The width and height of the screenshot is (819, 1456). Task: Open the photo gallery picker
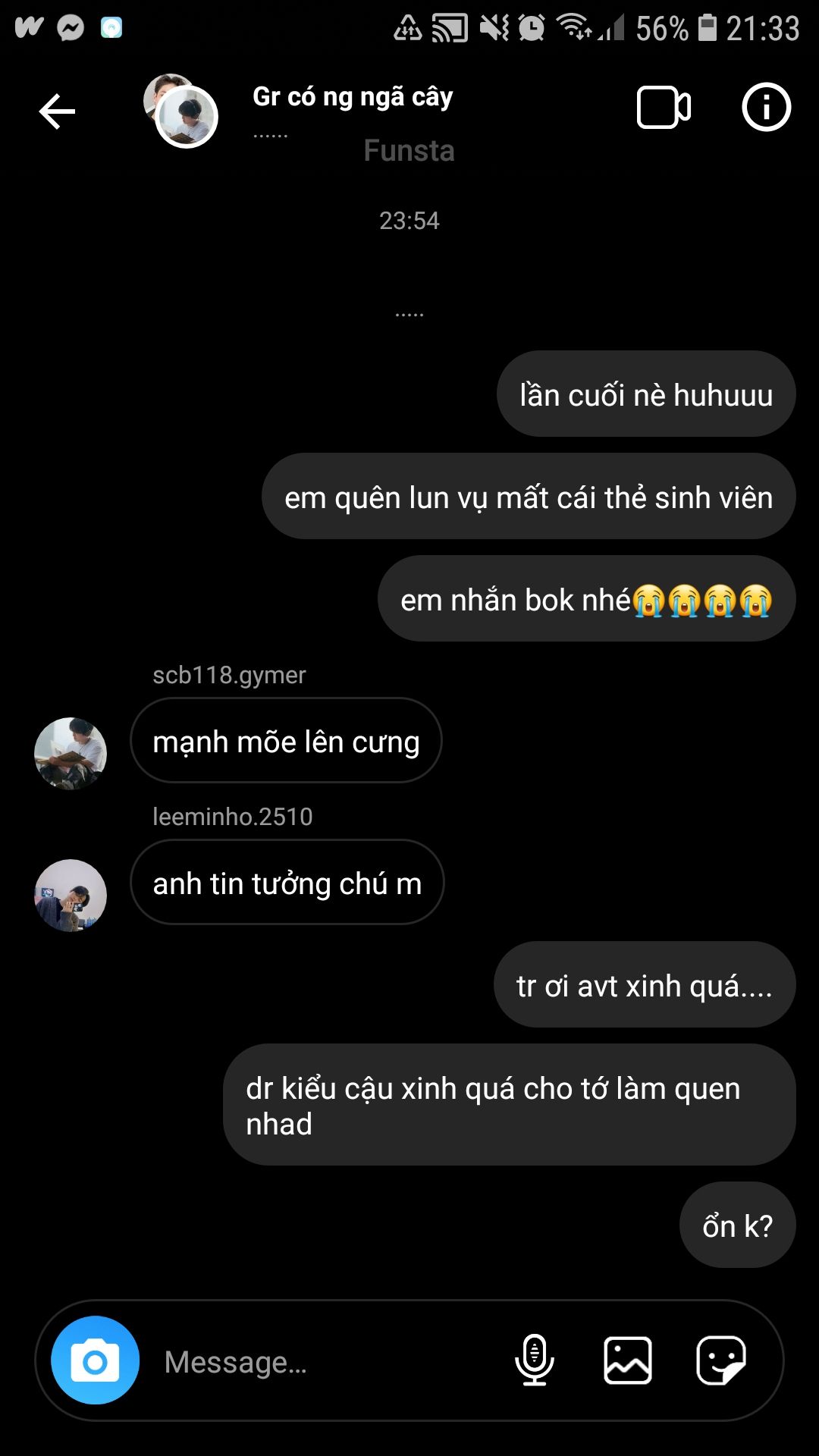pyautogui.click(x=628, y=1360)
